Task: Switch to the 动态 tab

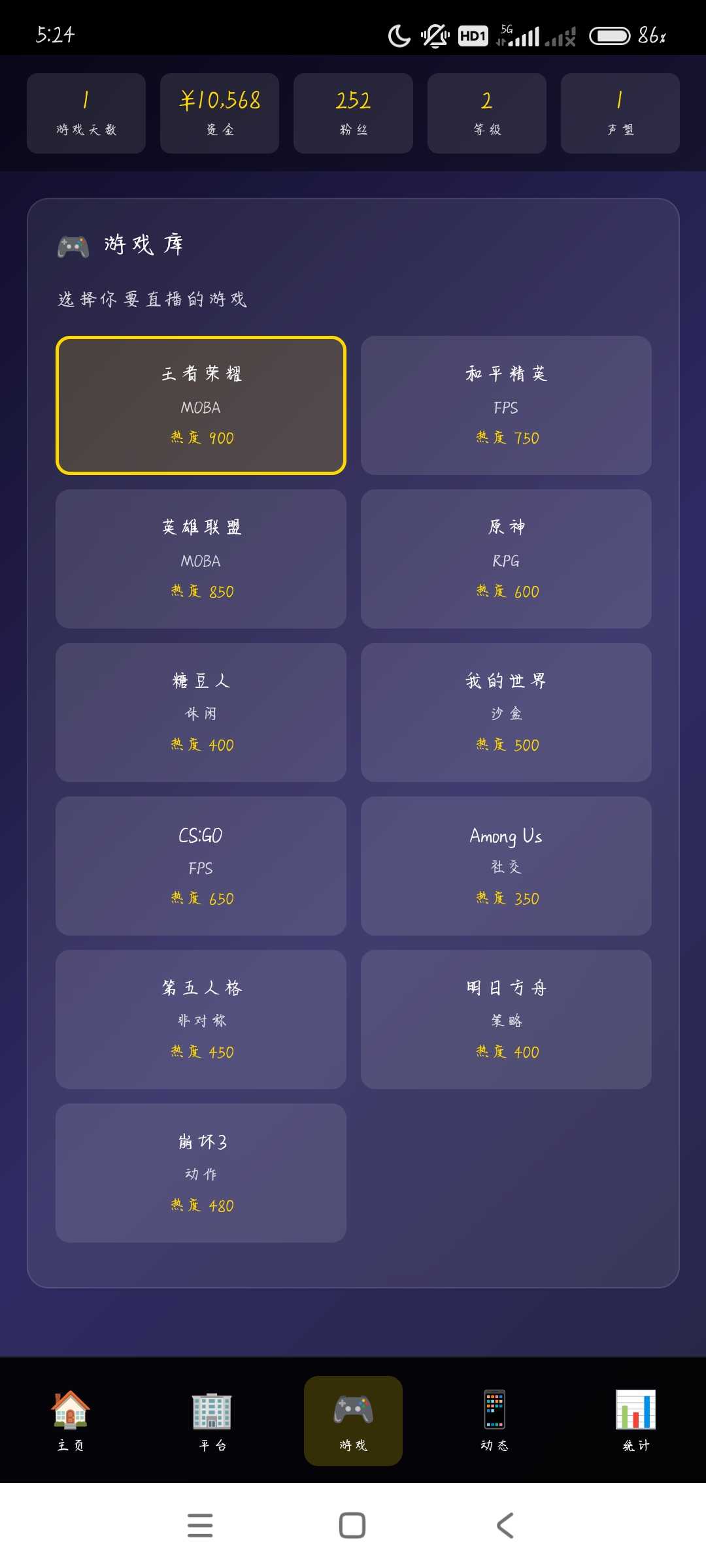Action: coord(494,1420)
